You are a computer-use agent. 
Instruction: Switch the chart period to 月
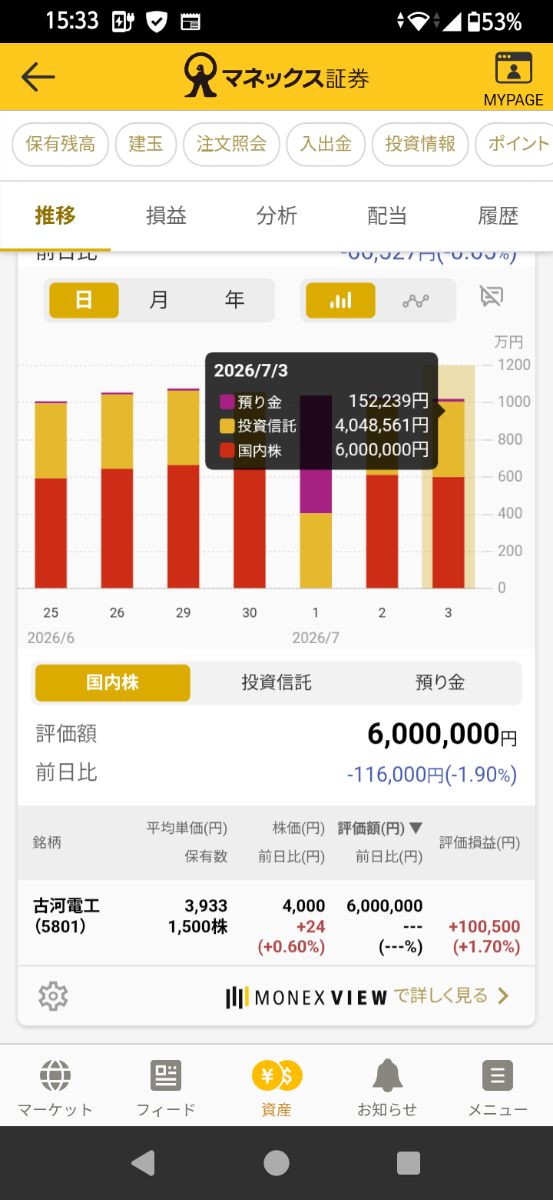click(x=159, y=300)
